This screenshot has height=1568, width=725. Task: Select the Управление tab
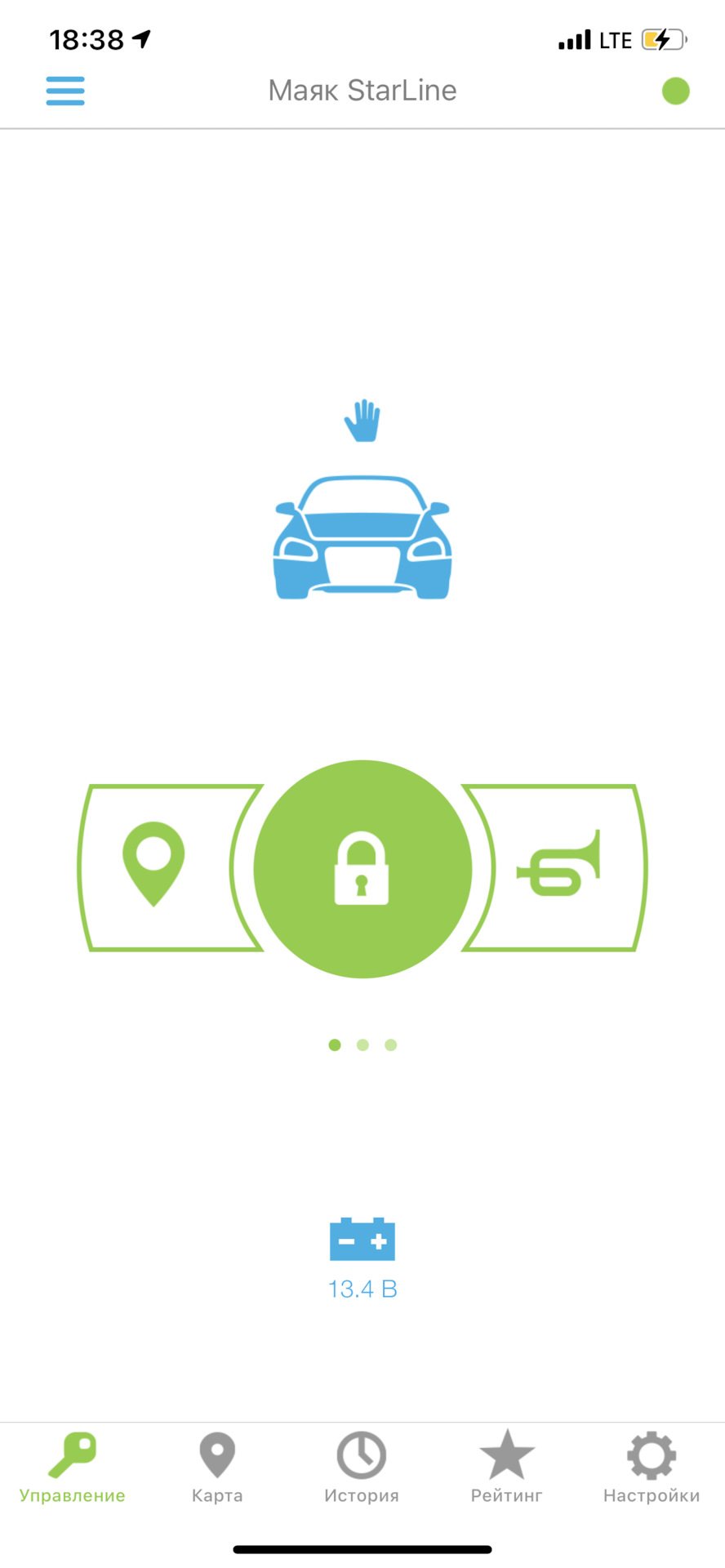pos(72,1467)
